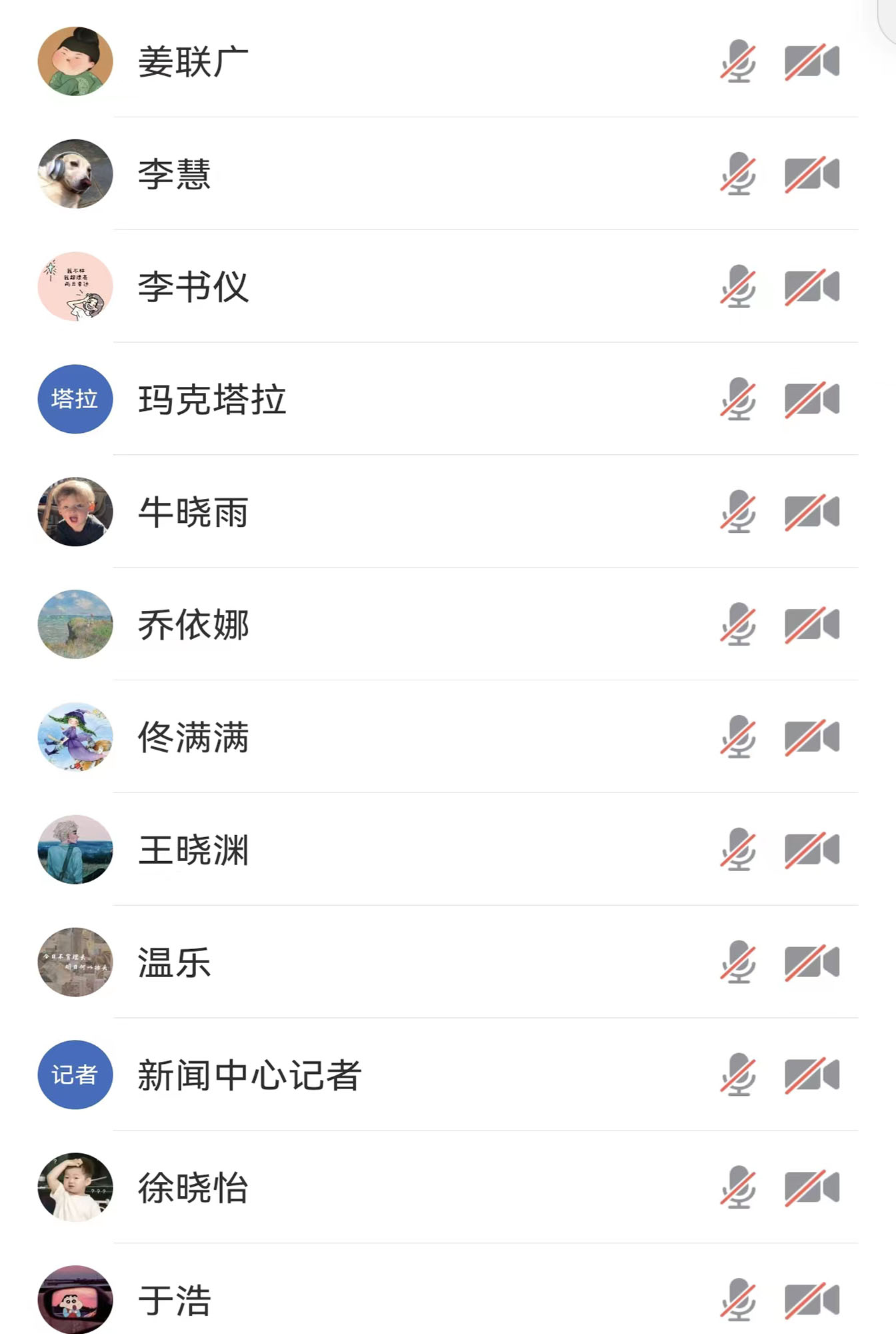Viewport: 896px width, 1334px height.
Task: Select participant 乔依娜
Action: pyautogui.click(x=193, y=625)
